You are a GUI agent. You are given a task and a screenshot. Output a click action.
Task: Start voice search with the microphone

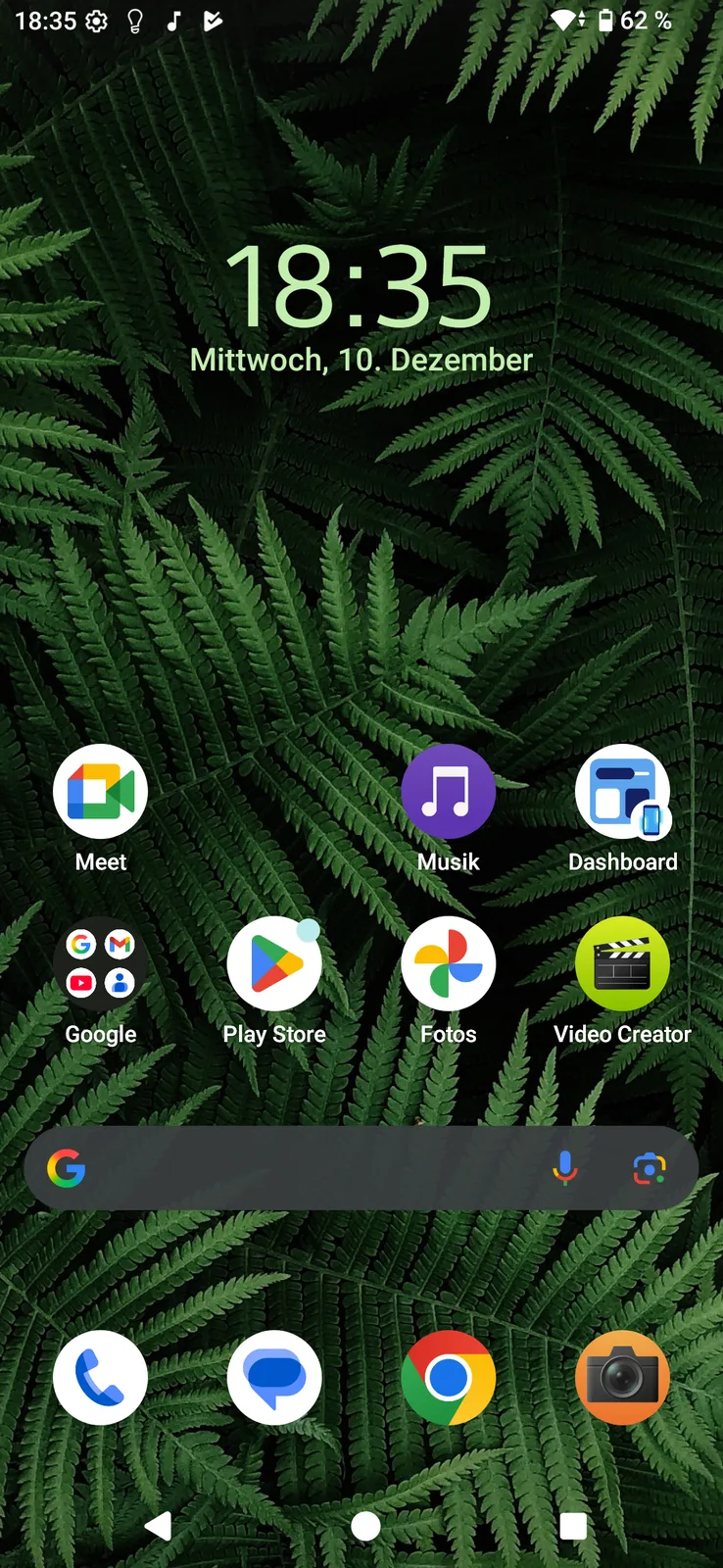pyautogui.click(x=564, y=1168)
